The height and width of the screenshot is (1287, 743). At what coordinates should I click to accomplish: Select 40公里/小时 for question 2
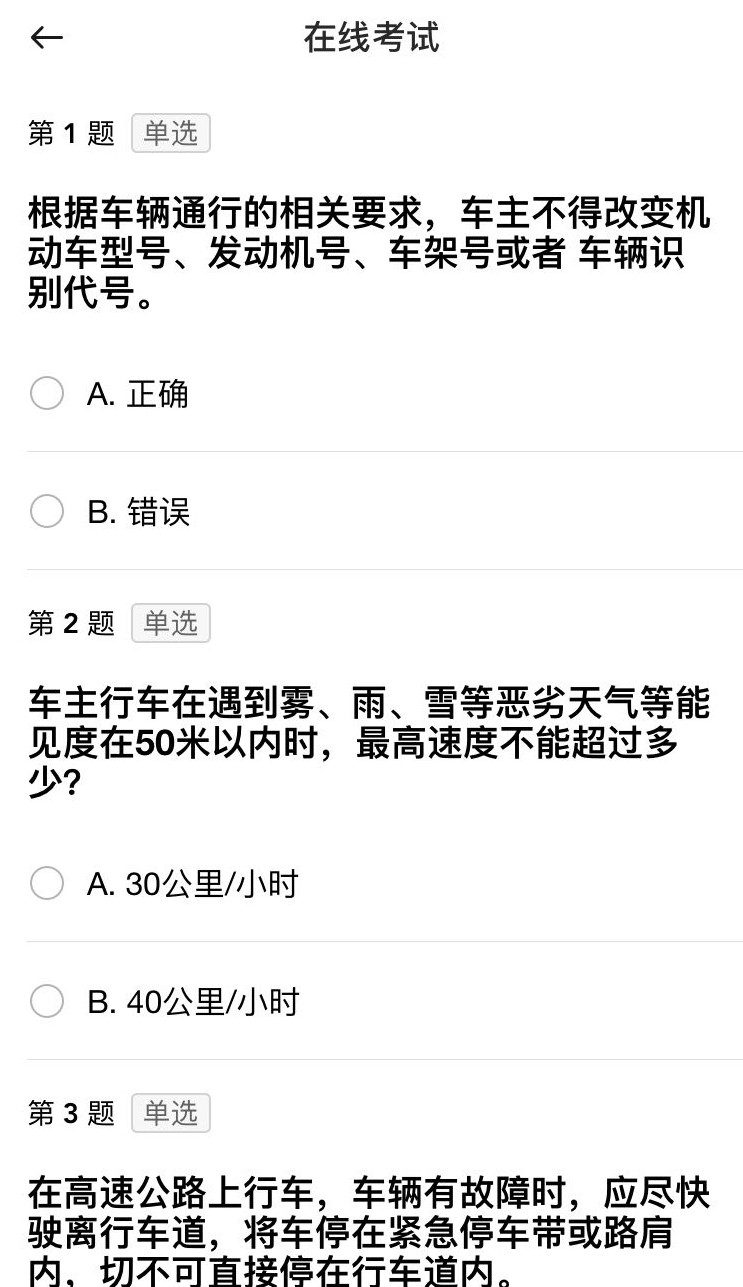[x=385, y=1002]
